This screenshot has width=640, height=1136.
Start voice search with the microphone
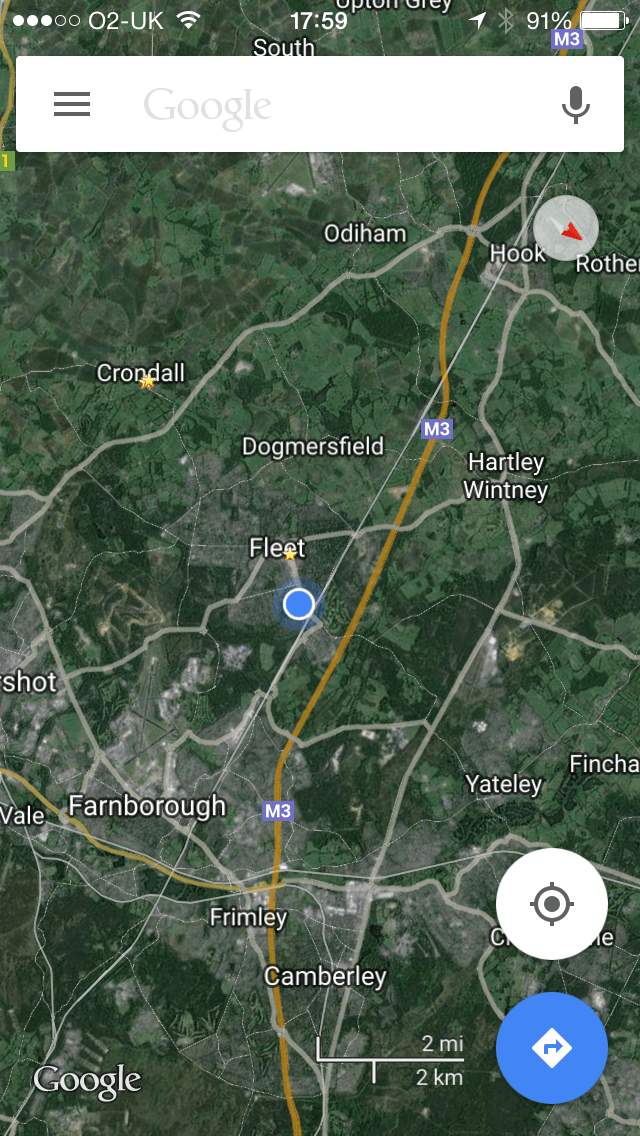576,104
